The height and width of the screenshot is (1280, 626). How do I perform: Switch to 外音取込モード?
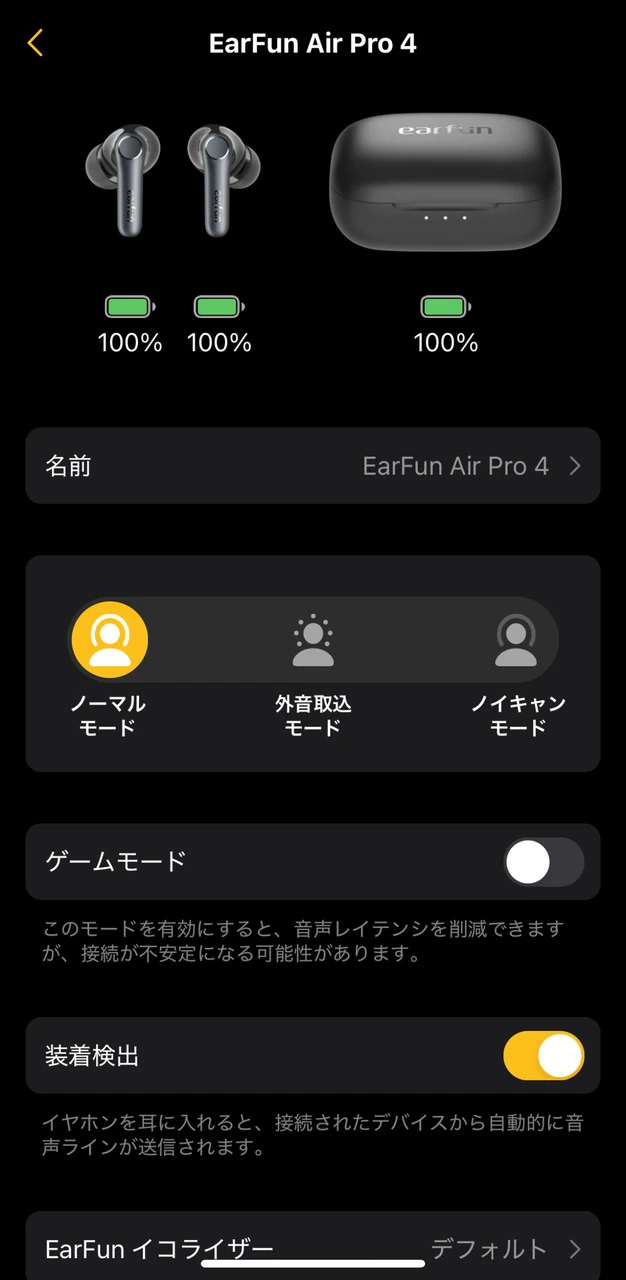(313, 642)
